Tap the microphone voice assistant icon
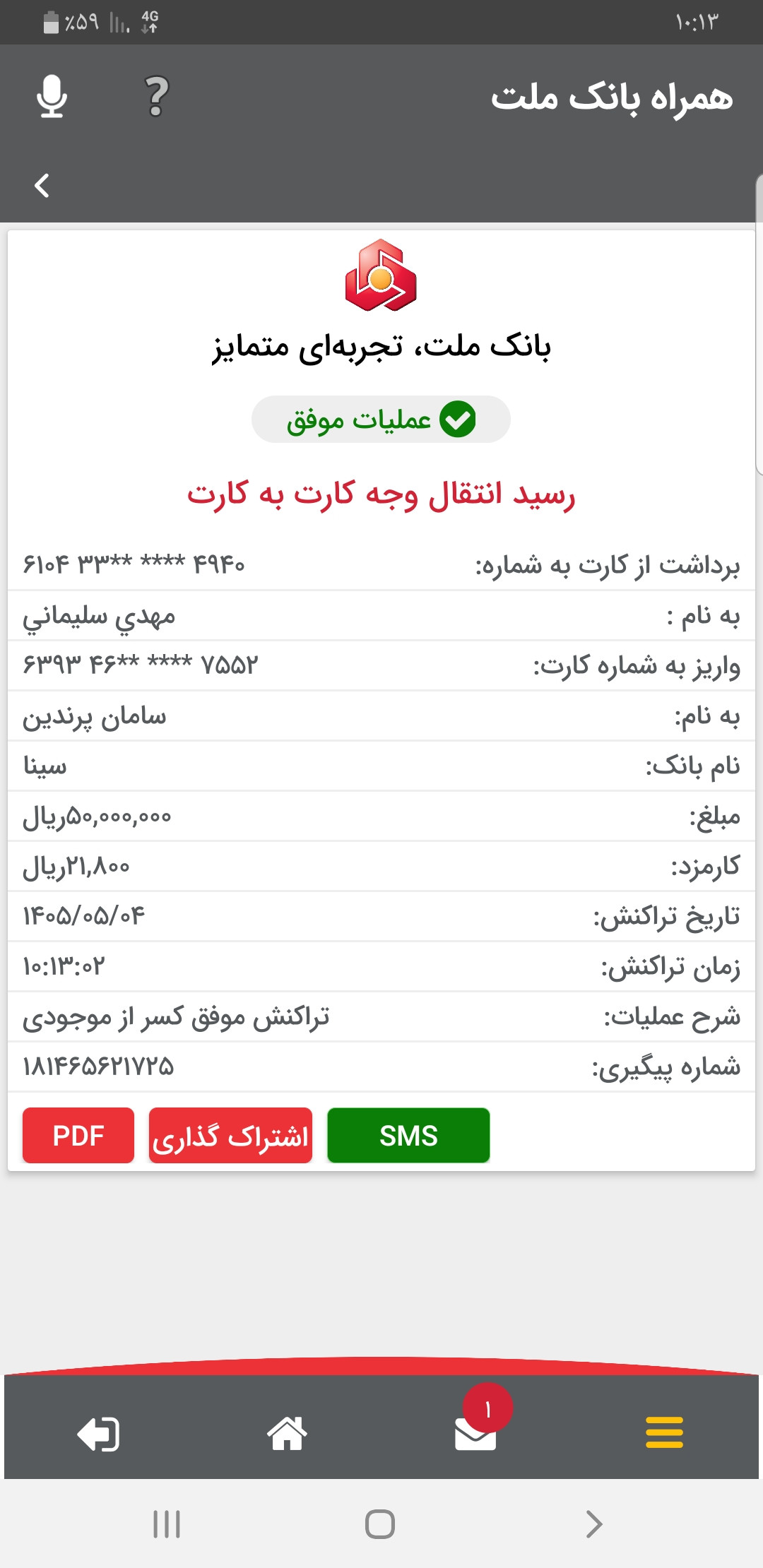The width and height of the screenshot is (763, 1568). click(52, 96)
